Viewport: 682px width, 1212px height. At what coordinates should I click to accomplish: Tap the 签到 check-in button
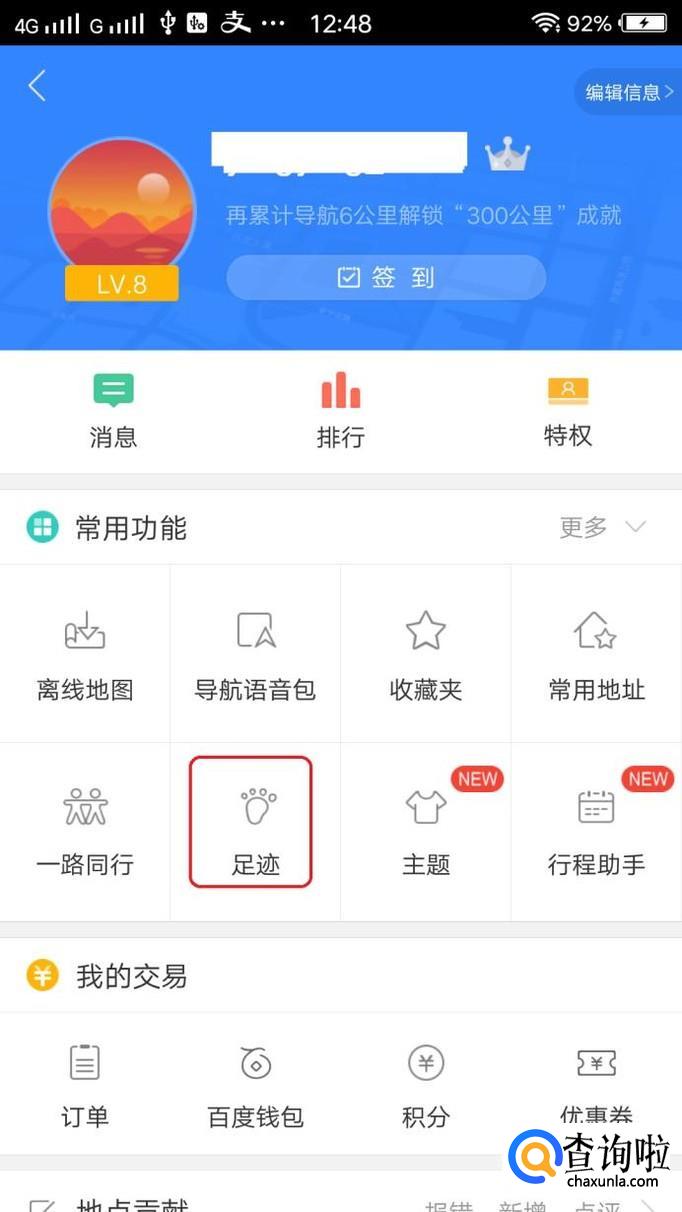click(x=386, y=278)
